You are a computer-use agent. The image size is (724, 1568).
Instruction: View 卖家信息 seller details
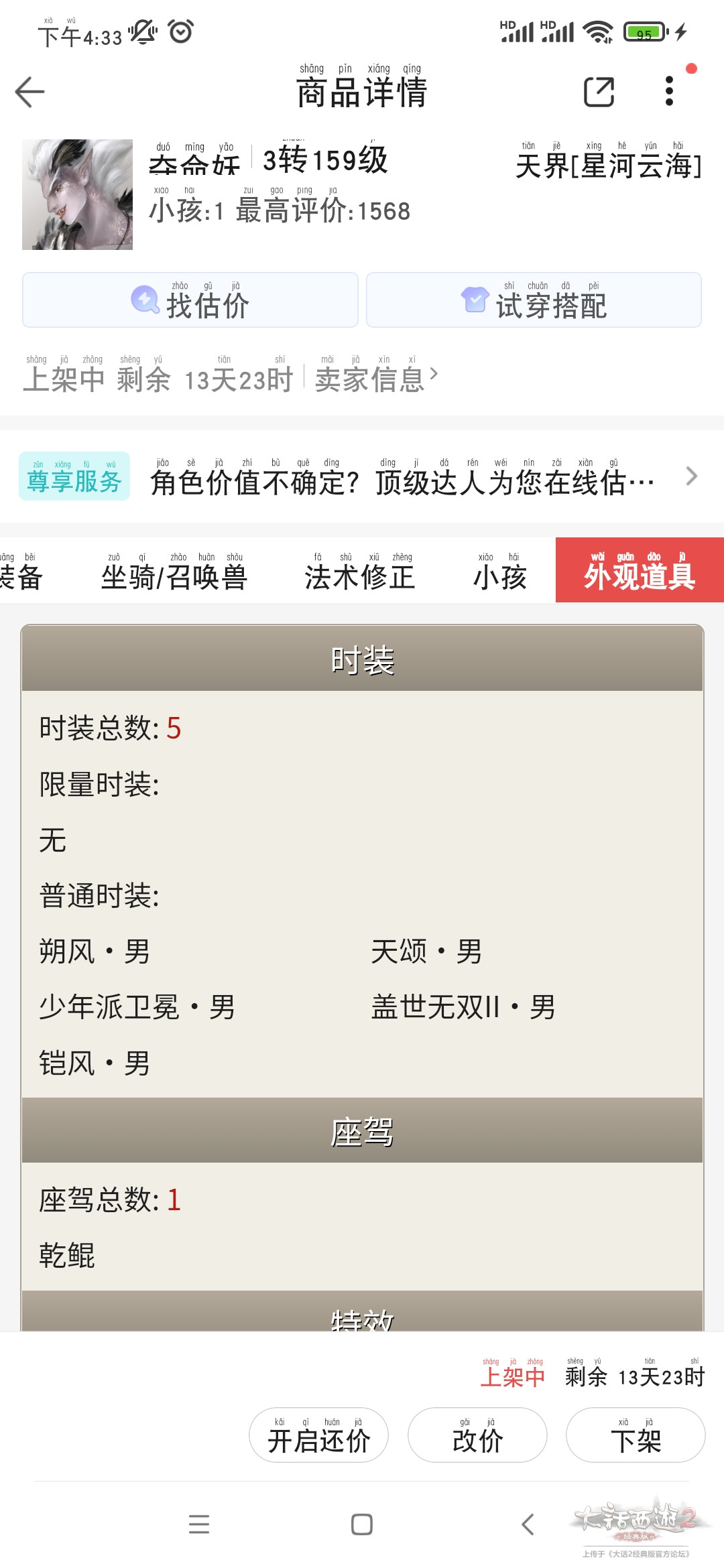coord(375,379)
